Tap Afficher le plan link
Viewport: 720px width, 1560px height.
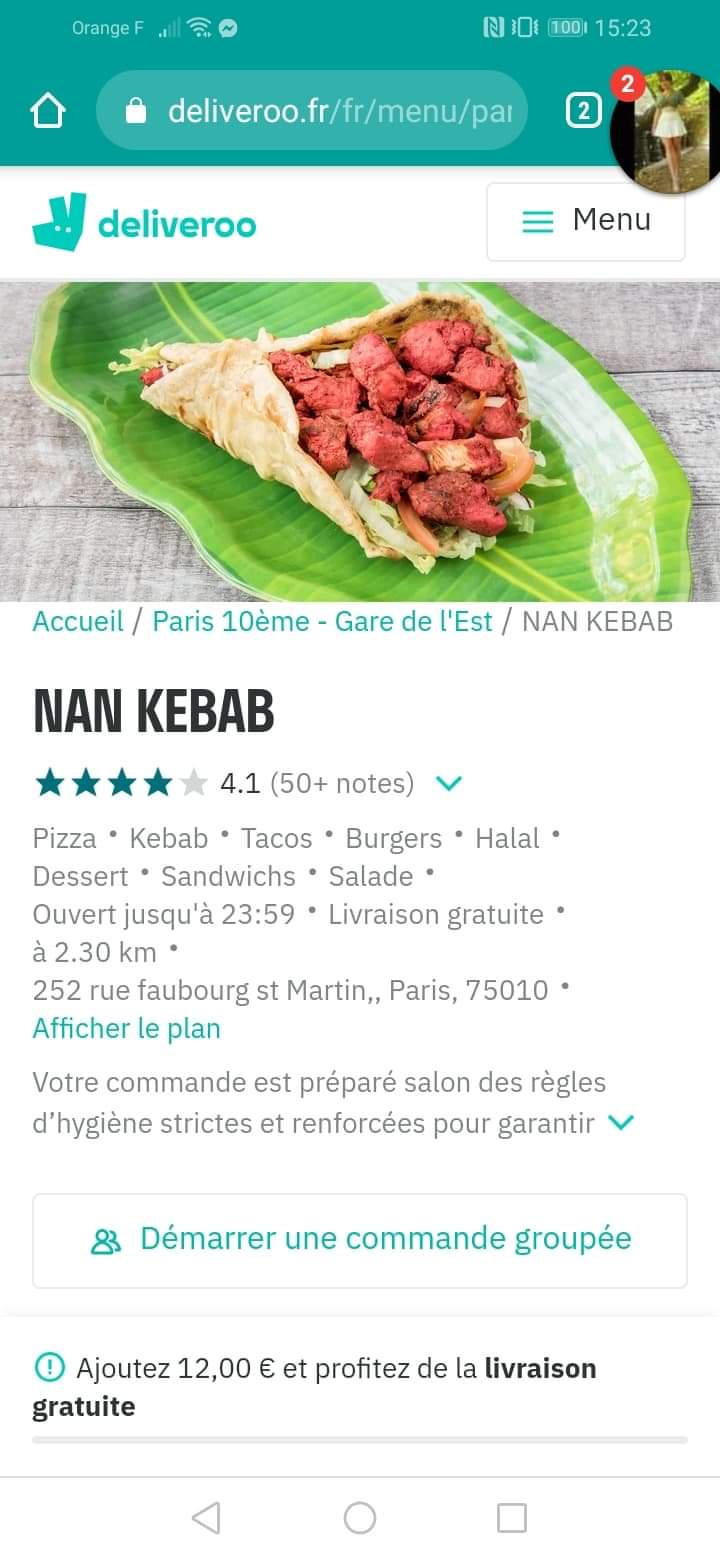(x=126, y=1028)
